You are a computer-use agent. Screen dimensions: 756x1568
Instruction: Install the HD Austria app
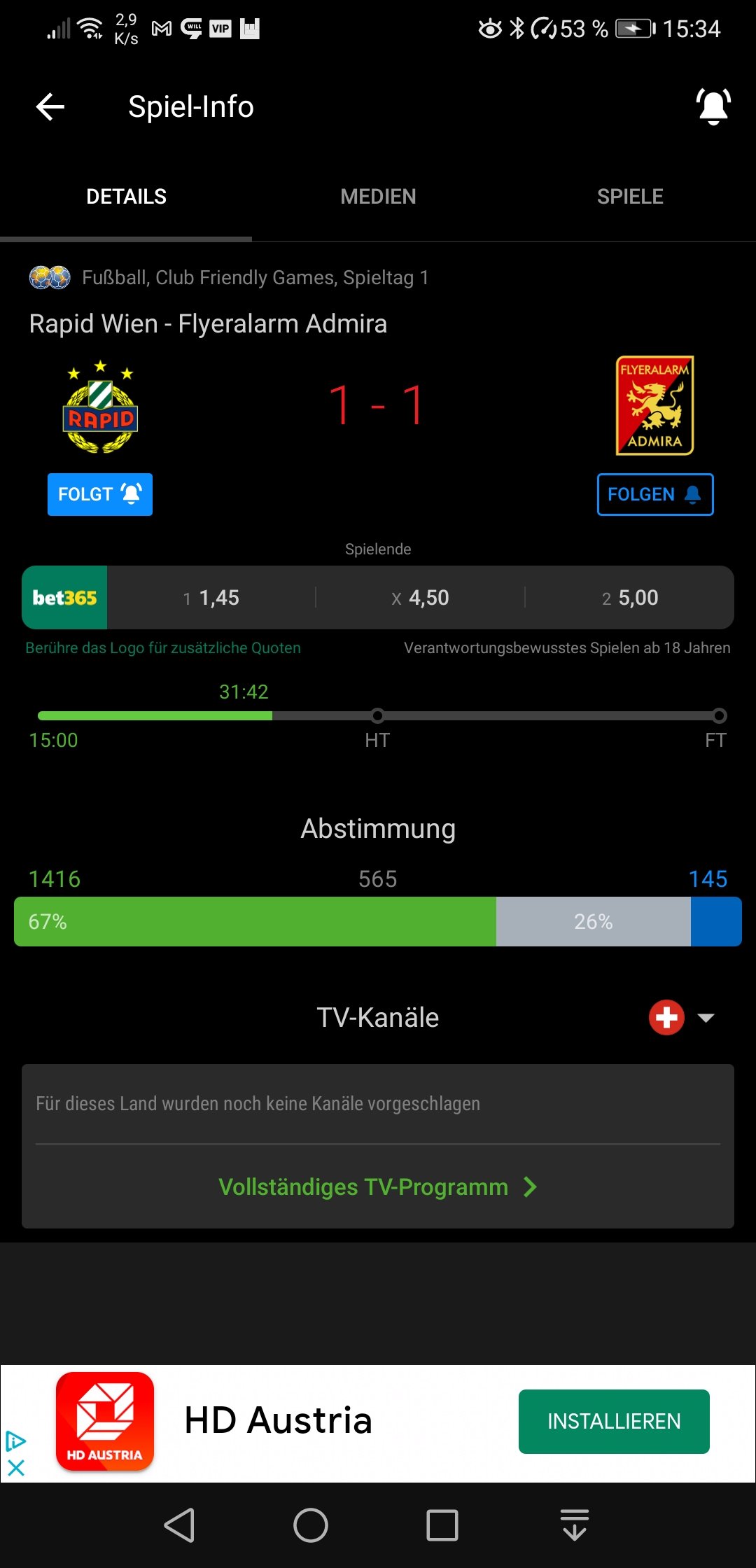[x=614, y=1422]
